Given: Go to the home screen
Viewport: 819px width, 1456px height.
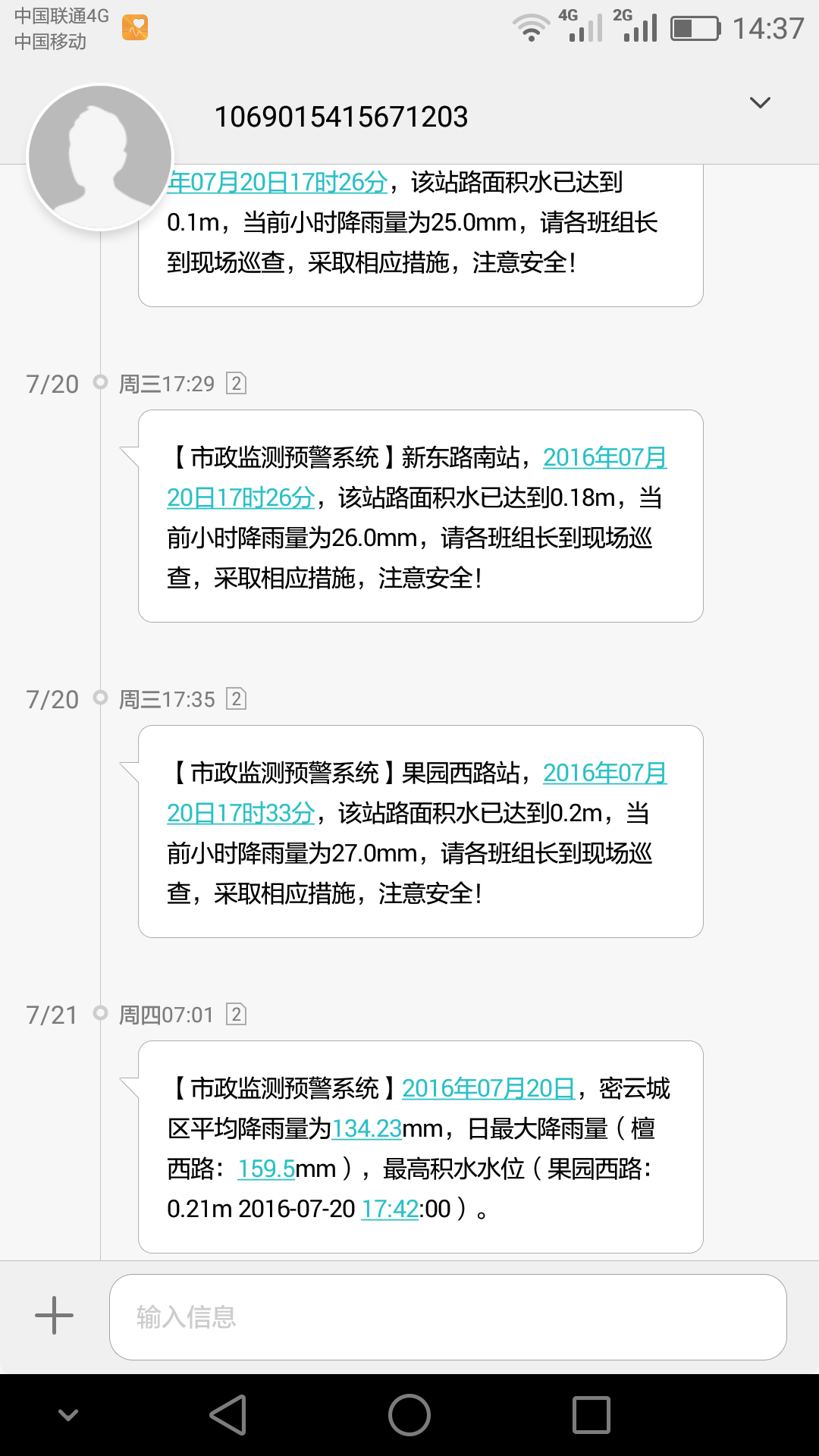Looking at the screenshot, I should tap(409, 1415).
